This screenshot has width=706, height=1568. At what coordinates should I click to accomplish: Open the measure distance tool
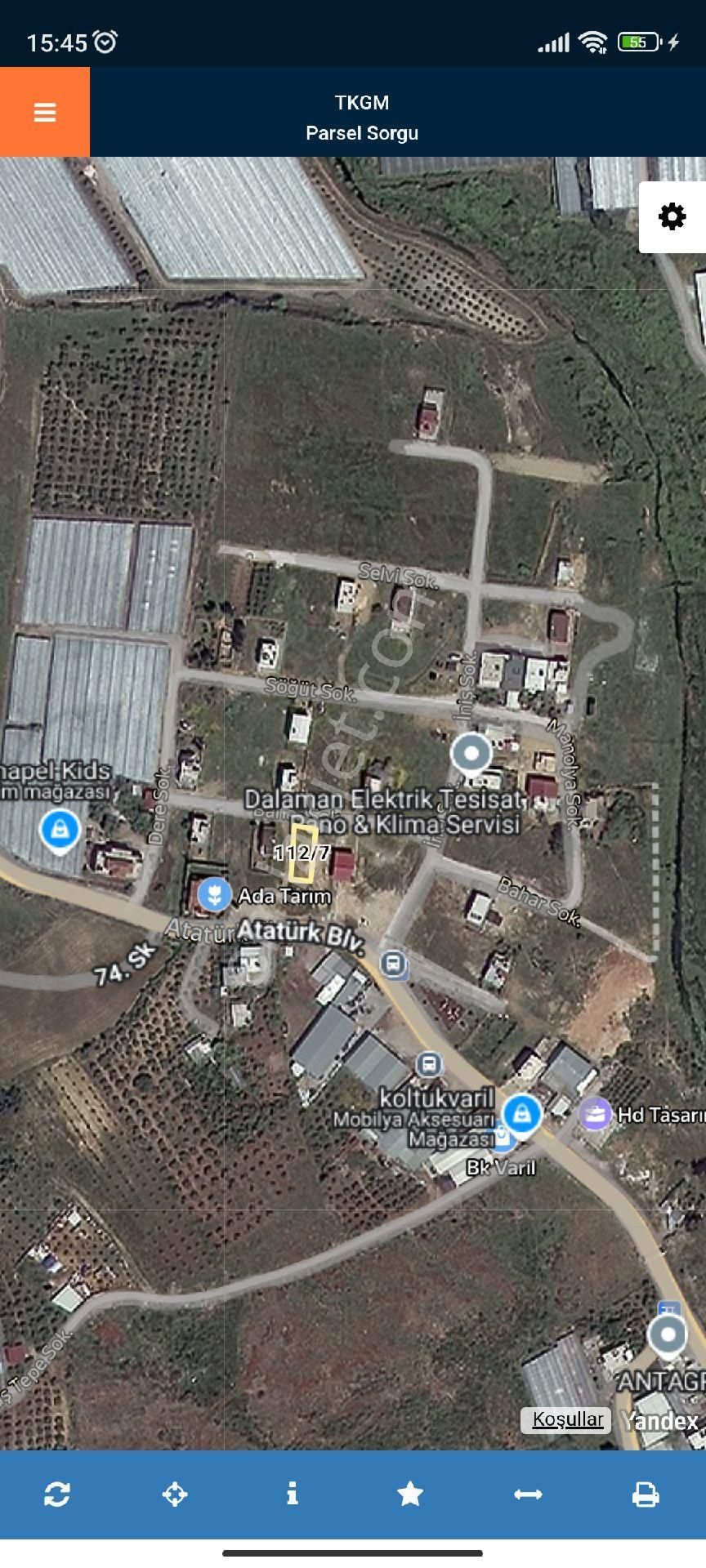click(x=528, y=1494)
